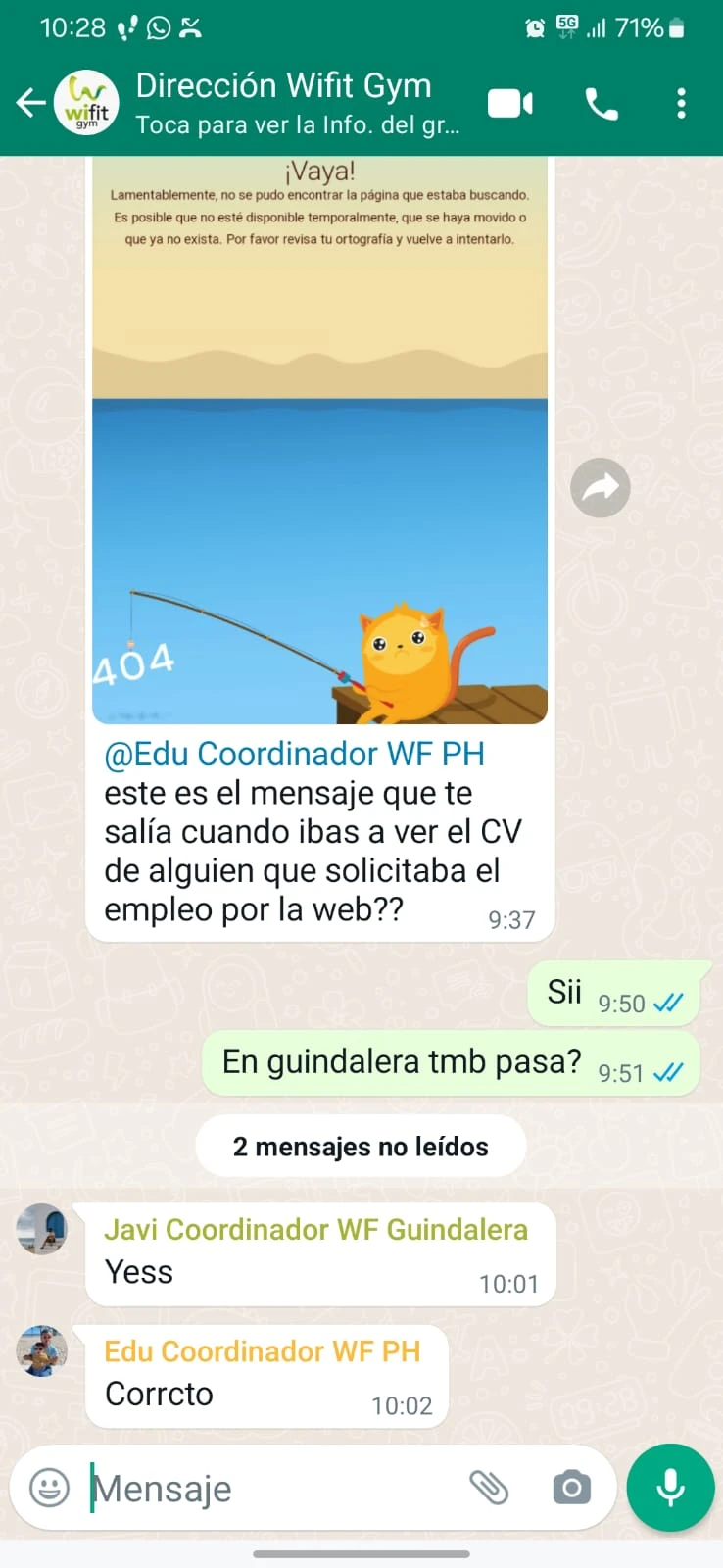Screen dimensions: 723x1568
Task: View Edu Coordinador WF PH's profile photo
Action: [41, 1351]
